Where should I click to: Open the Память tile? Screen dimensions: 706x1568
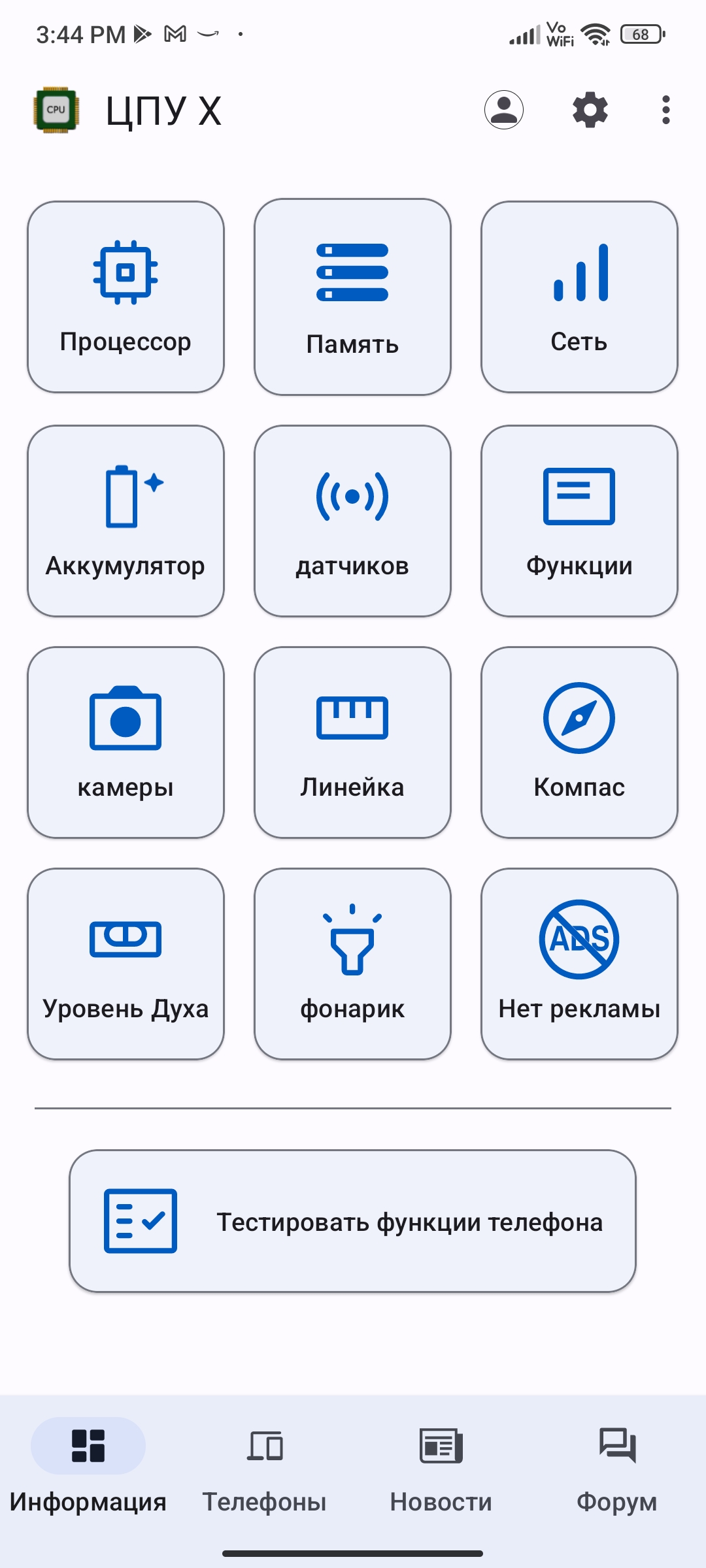pyautogui.click(x=352, y=297)
